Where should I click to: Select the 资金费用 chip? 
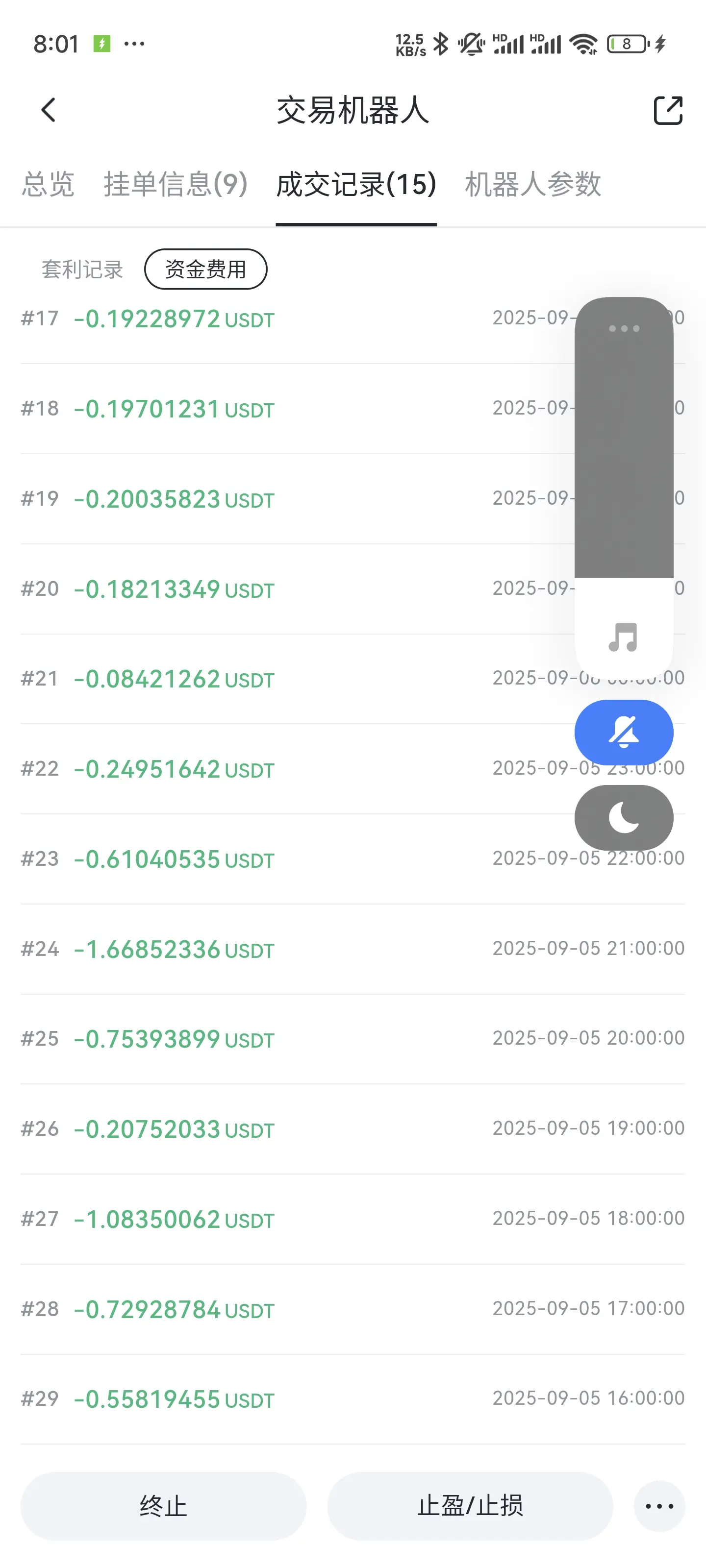coord(205,269)
